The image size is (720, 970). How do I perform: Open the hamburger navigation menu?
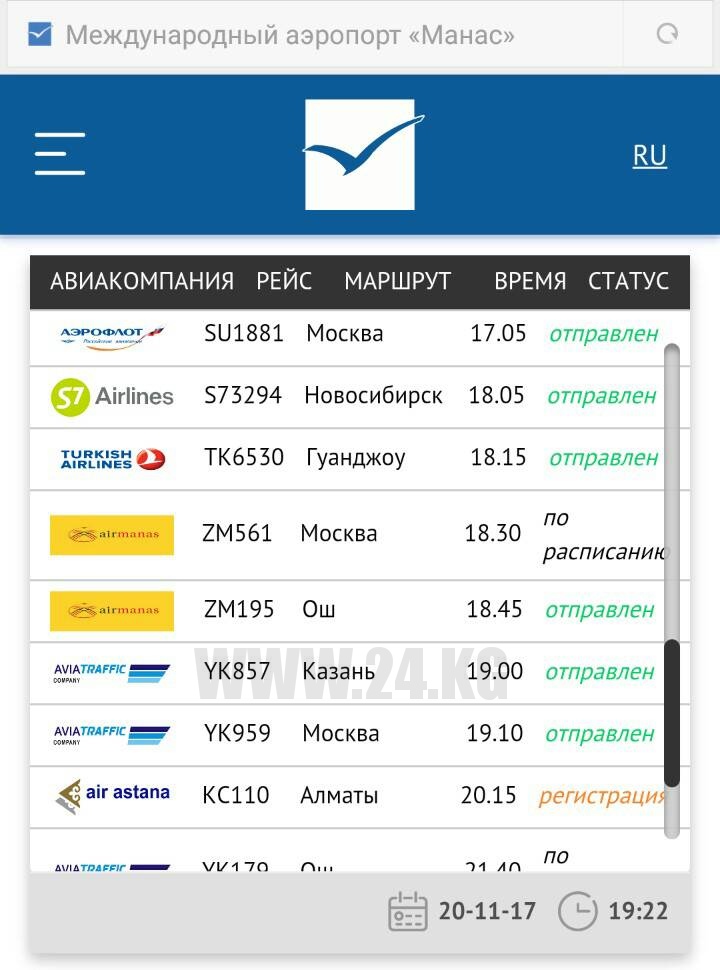(59, 154)
